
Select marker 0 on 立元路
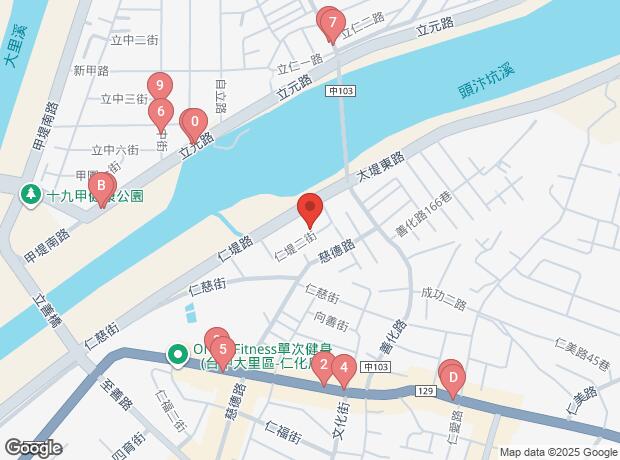click(x=194, y=124)
